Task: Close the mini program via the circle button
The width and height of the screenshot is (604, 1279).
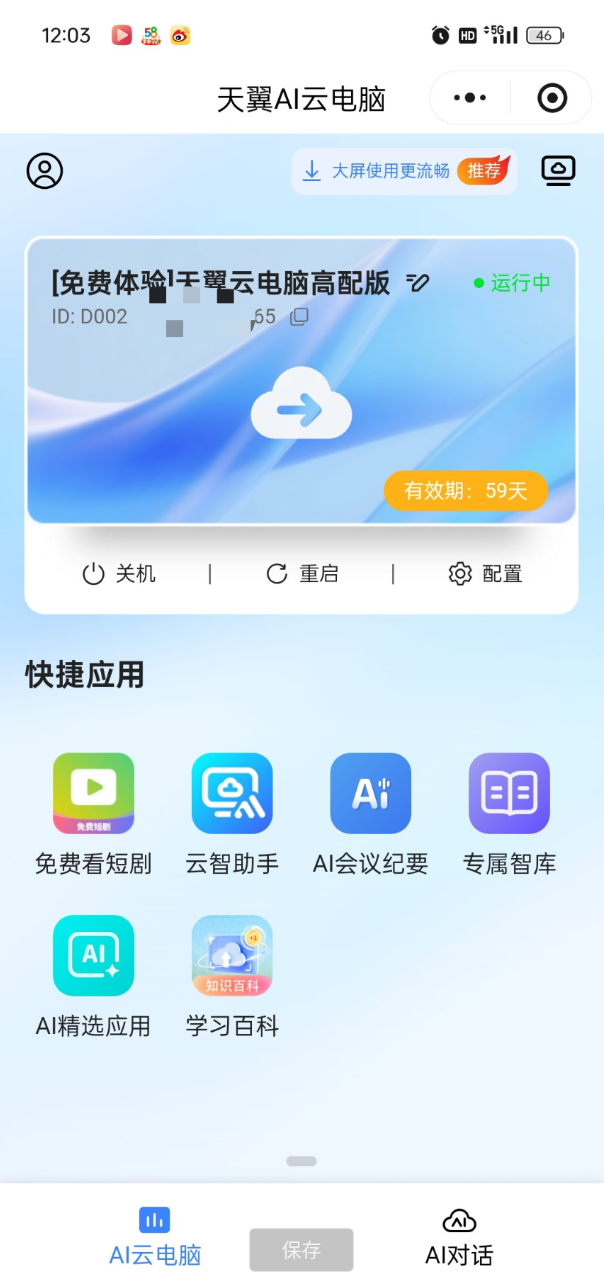Action: pos(552,98)
